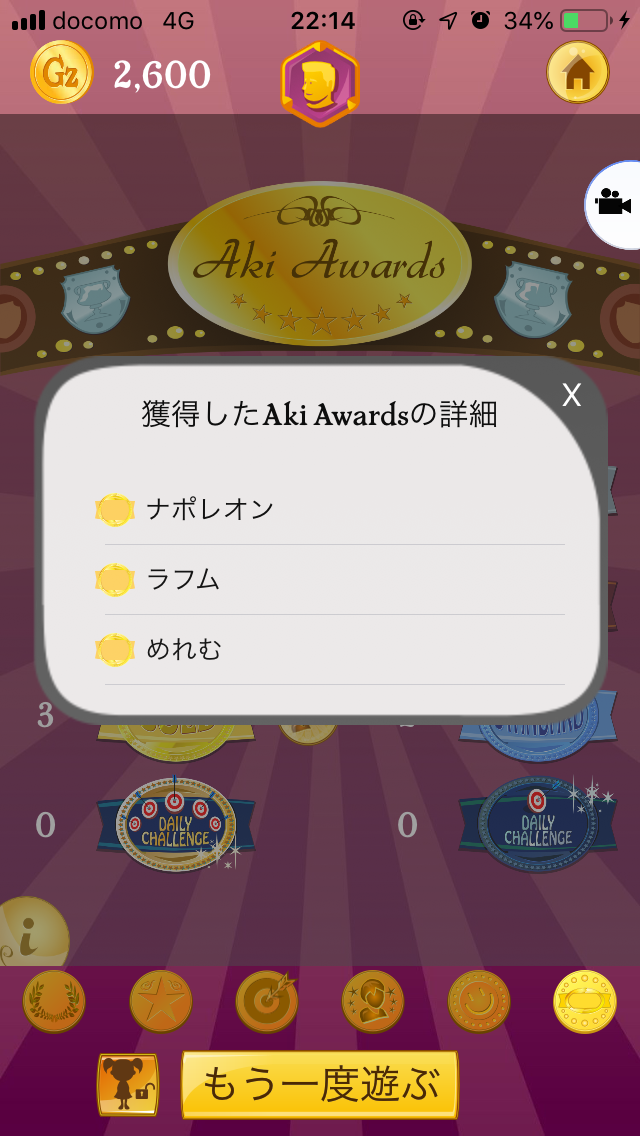Viewport: 640px width, 1136px height.
Task: Open the profile badge at top
Action: pos(320,84)
